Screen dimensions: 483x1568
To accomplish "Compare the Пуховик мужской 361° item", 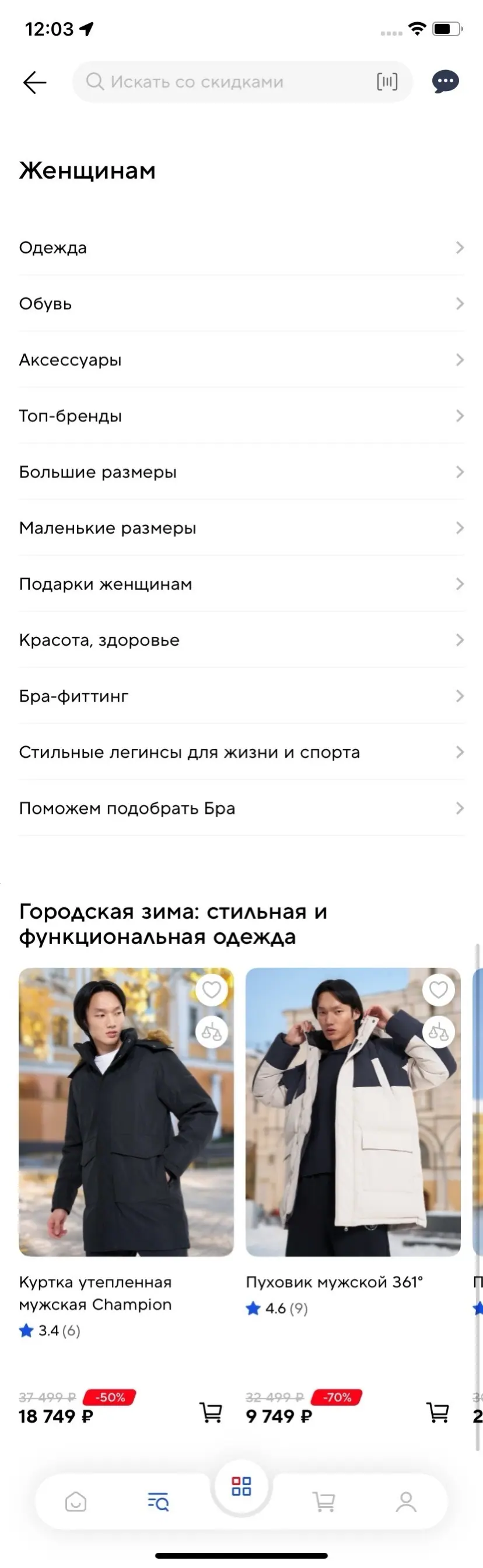I will point(438,1032).
